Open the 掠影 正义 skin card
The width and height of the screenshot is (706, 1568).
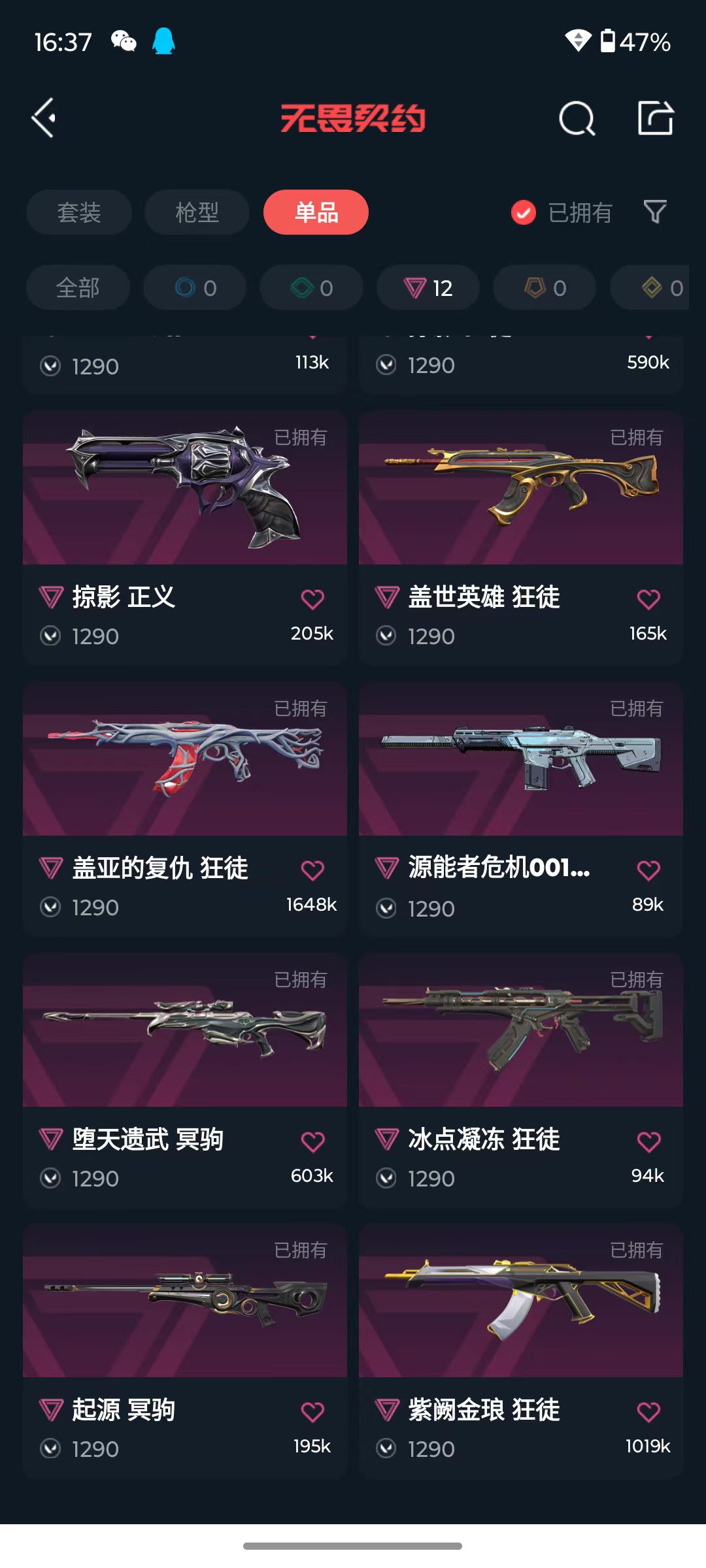[185, 538]
